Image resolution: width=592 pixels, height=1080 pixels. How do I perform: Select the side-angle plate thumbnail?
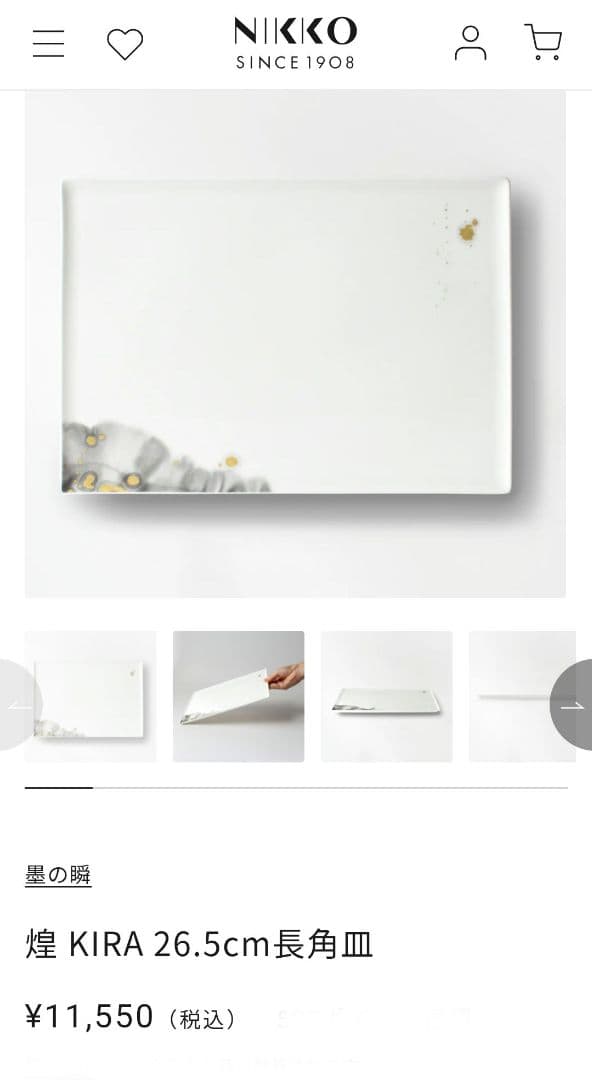pyautogui.click(x=387, y=696)
